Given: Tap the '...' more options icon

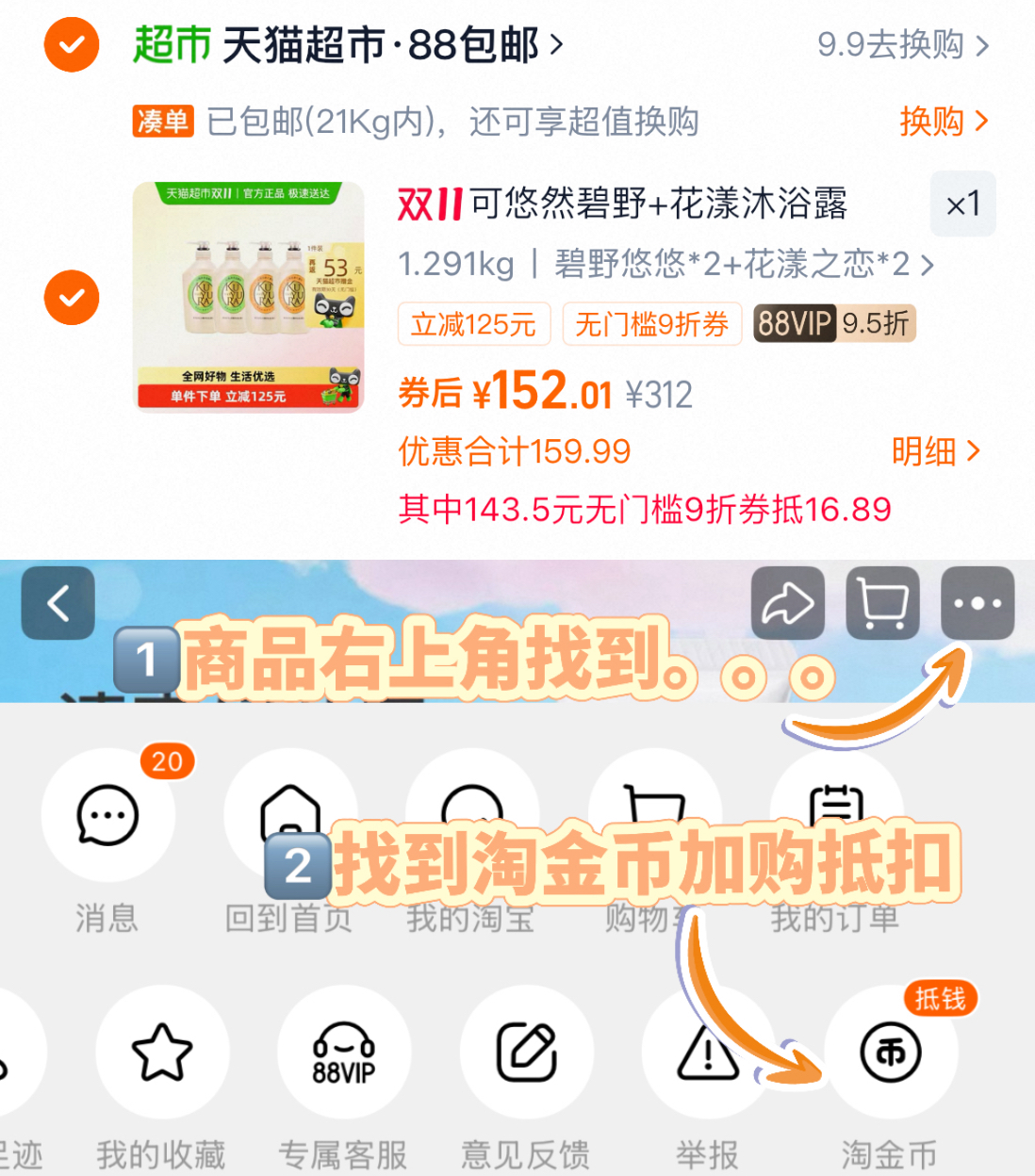Looking at the screenshot, I should [977, 603].
